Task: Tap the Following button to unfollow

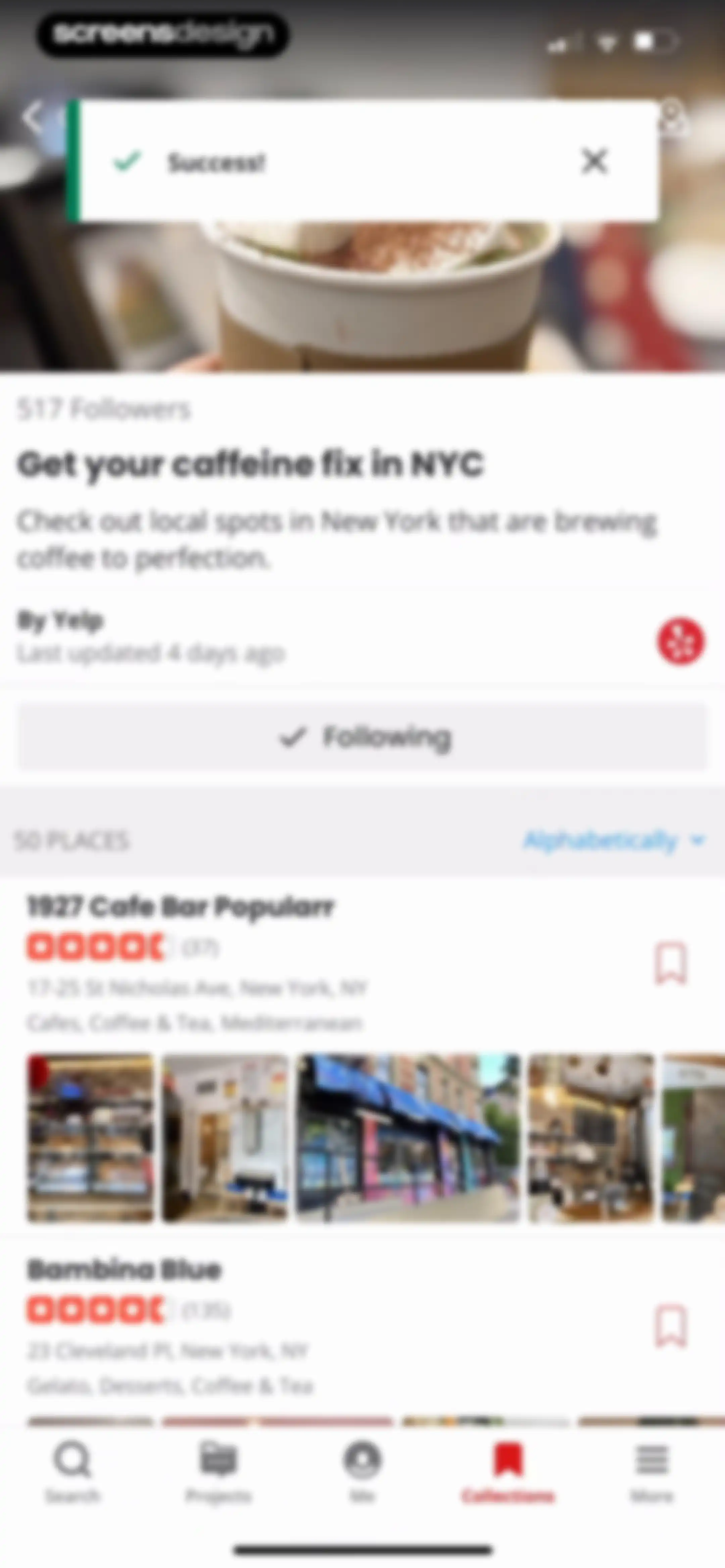Action: pos(363,737)
